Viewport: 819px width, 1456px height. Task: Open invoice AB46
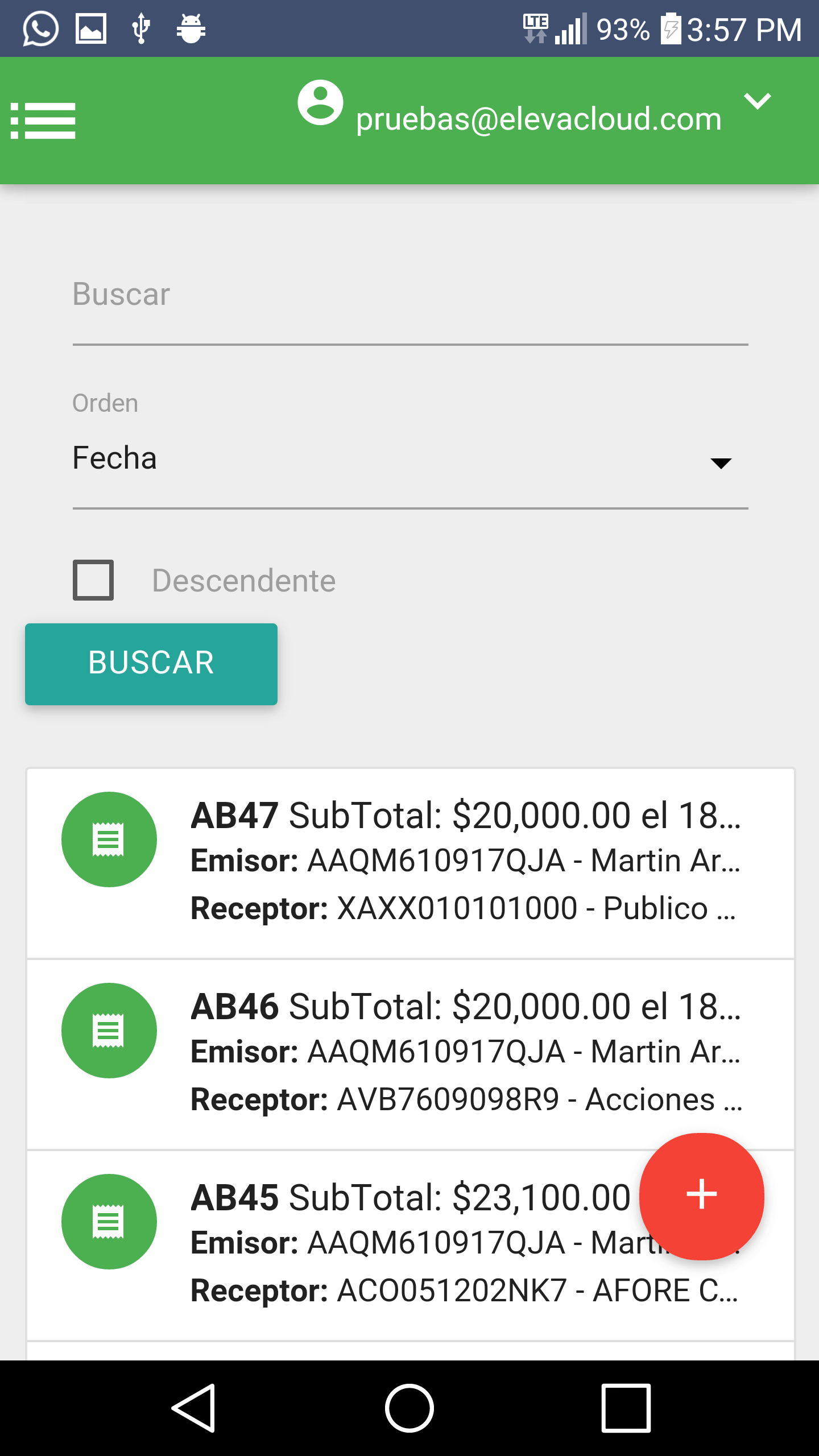(x=410, y=1054)
